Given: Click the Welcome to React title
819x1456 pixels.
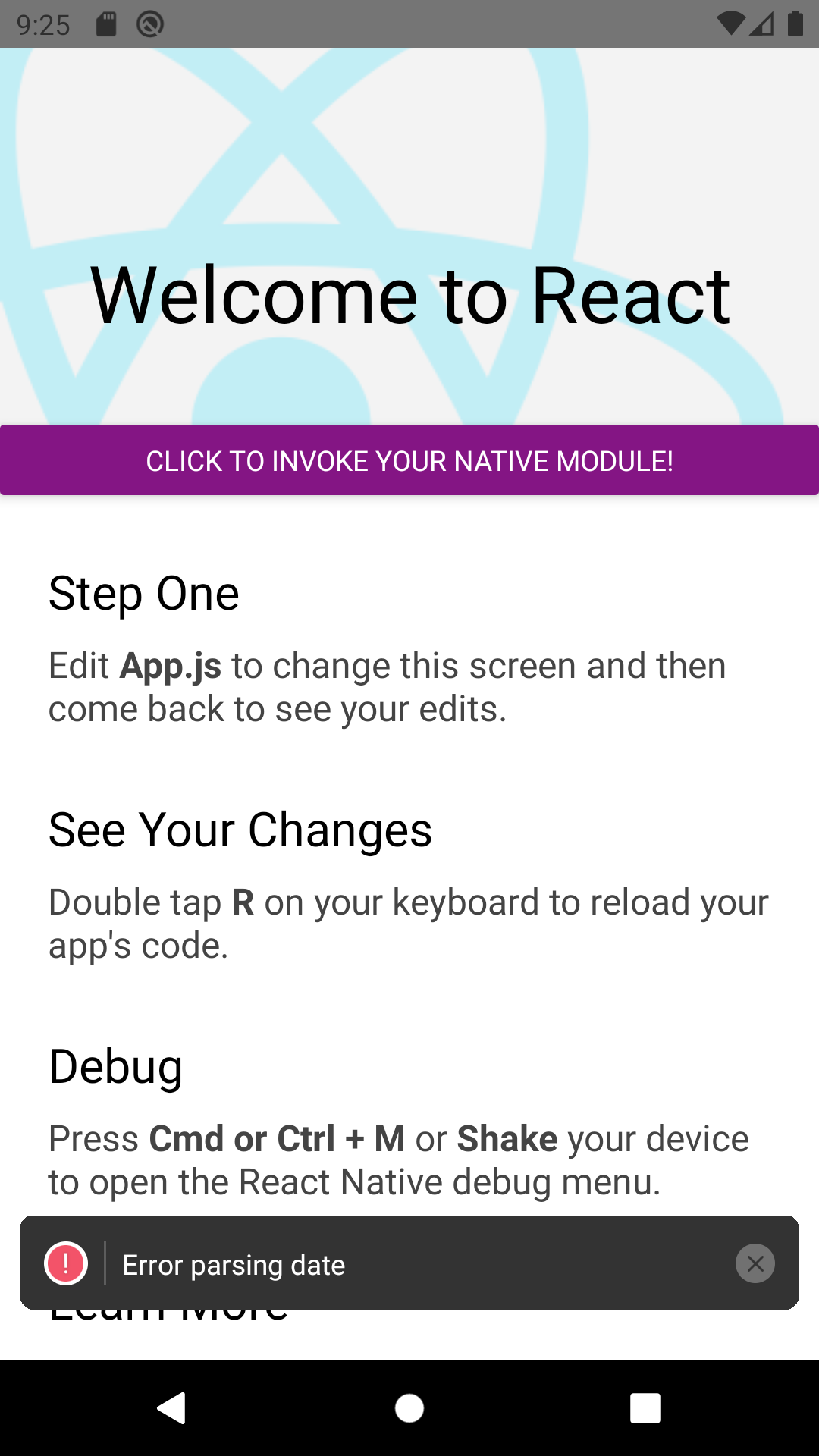Looking at the screenshot, I should tap(409, 296).
